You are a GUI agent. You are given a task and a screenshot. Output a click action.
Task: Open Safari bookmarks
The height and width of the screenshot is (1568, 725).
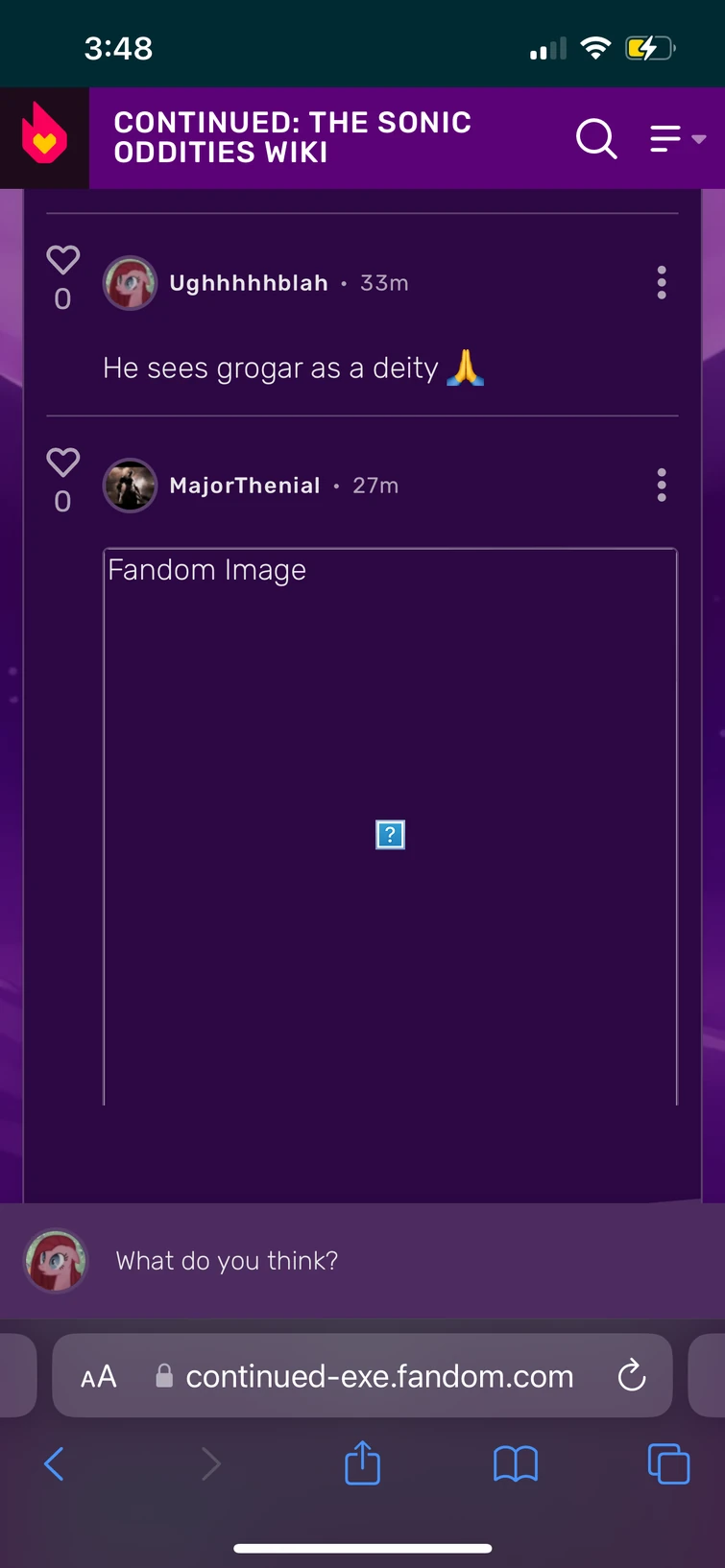(x=516, y=1464)
